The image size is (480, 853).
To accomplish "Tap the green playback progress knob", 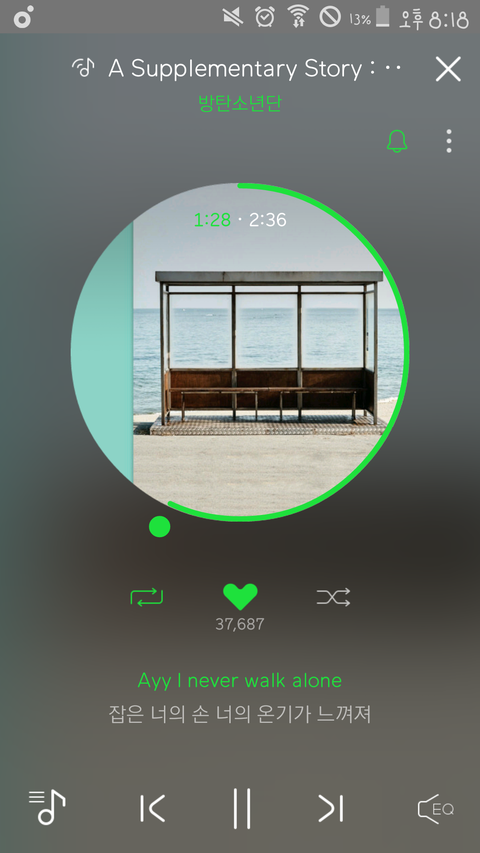I will point(159,527).
